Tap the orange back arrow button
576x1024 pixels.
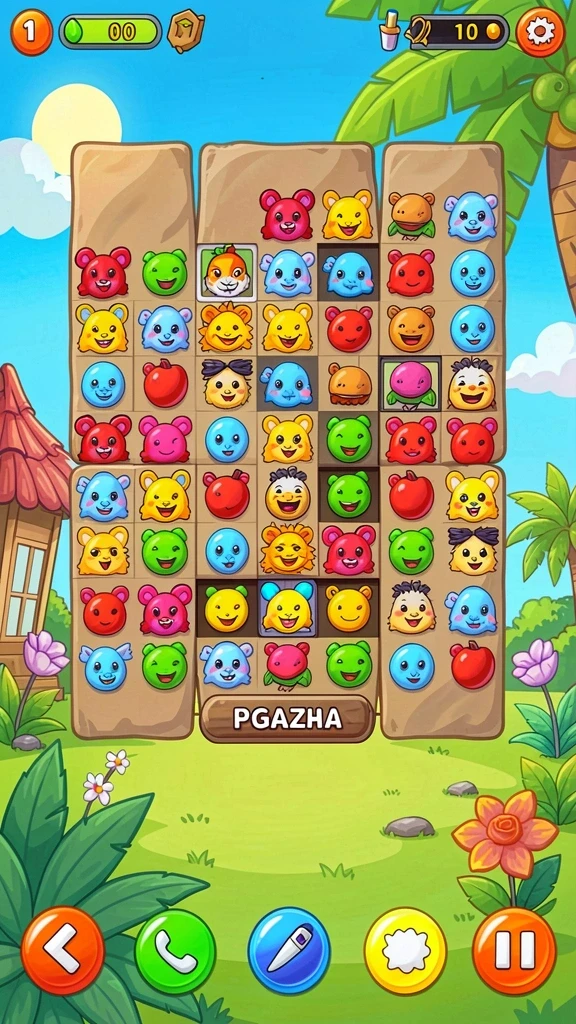point(63,950)
